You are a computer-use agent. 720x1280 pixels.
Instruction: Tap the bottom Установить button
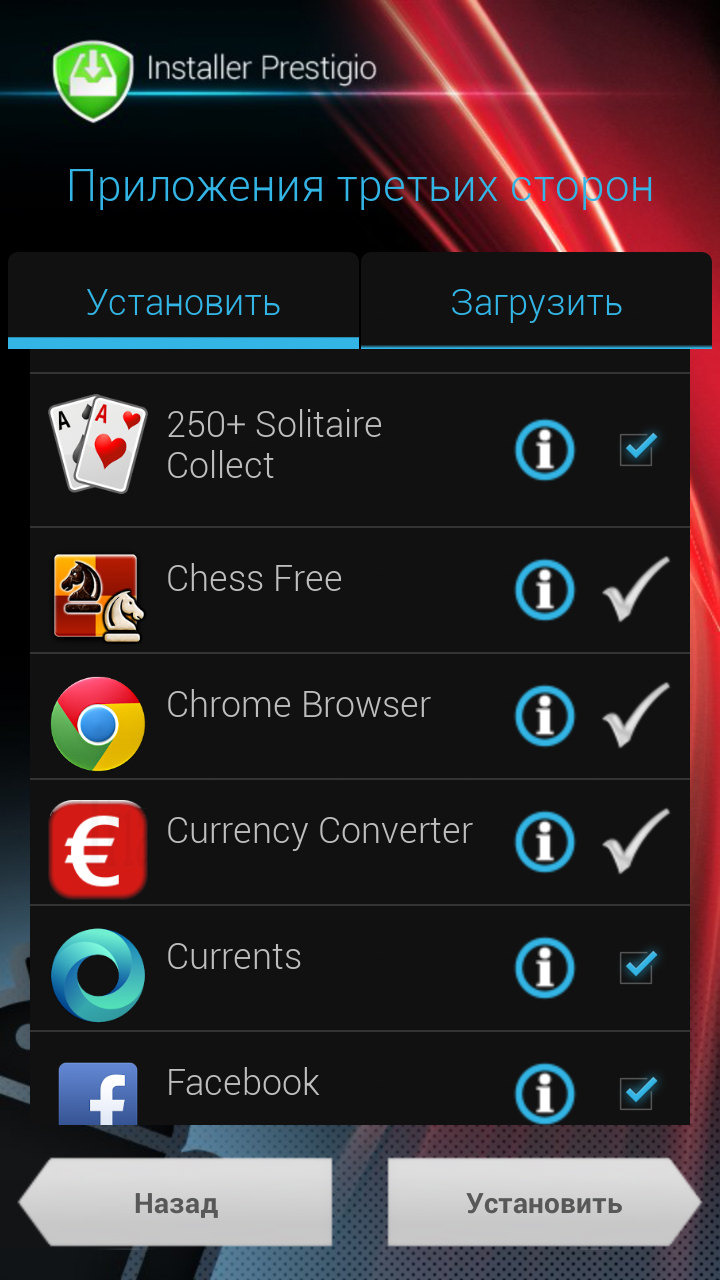544,1203
